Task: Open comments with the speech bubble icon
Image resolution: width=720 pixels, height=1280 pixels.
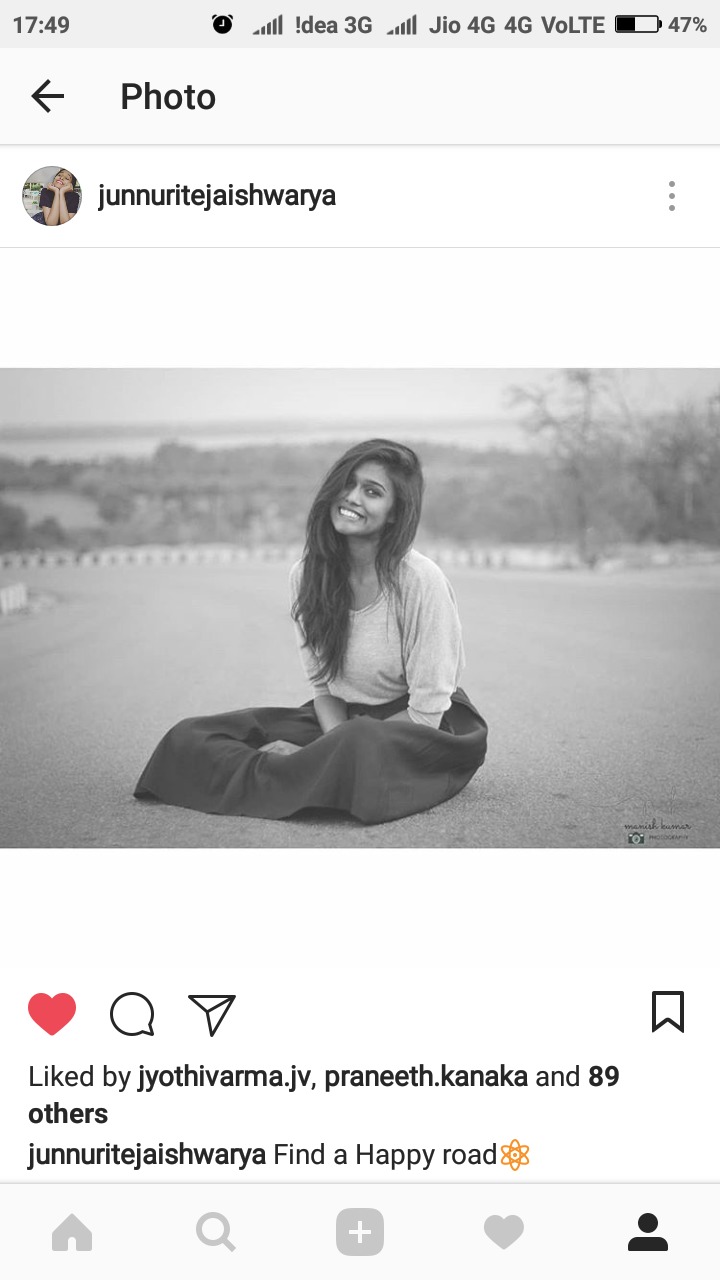Action: pos(132,1014)
